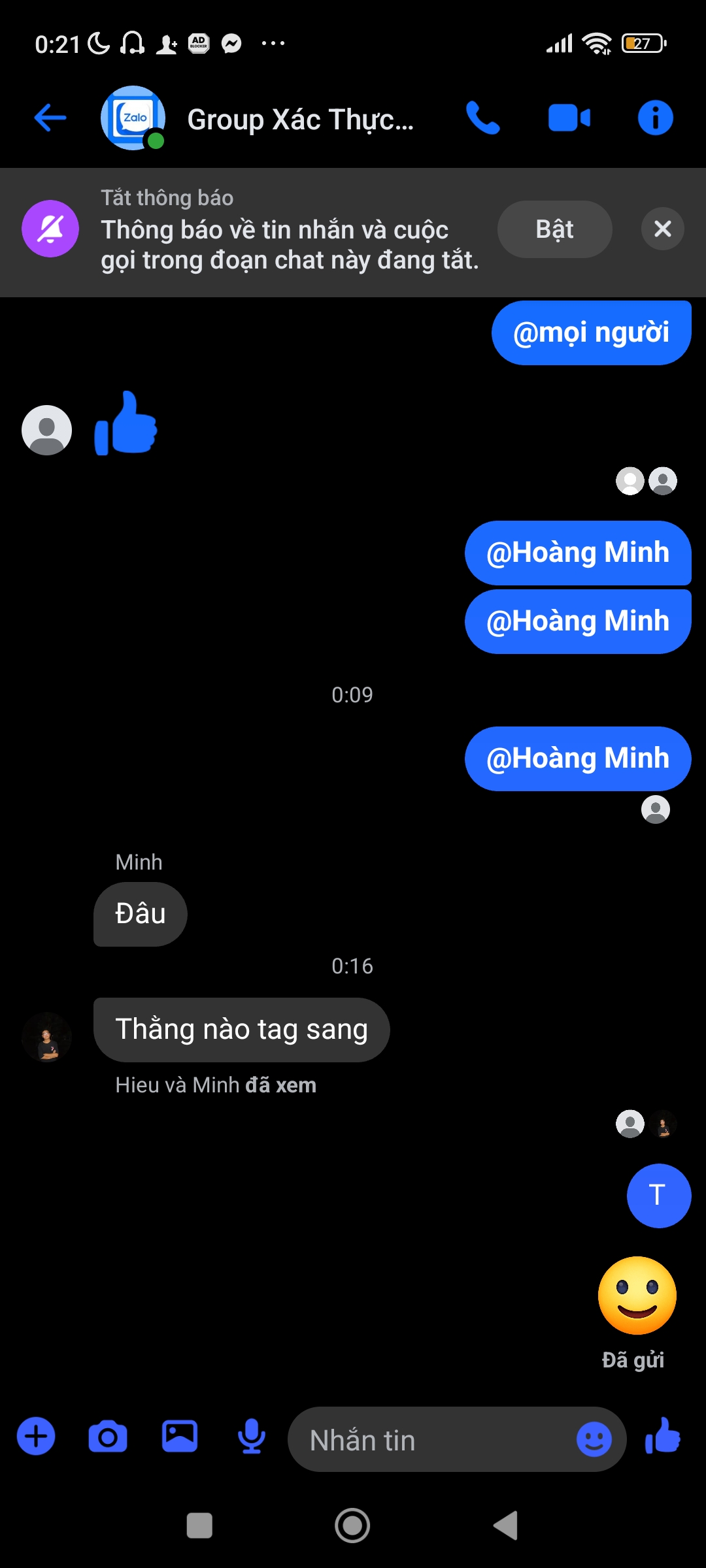Open the group info details
The width and height of the screenshot is (706, 1568).
(655, 118)
